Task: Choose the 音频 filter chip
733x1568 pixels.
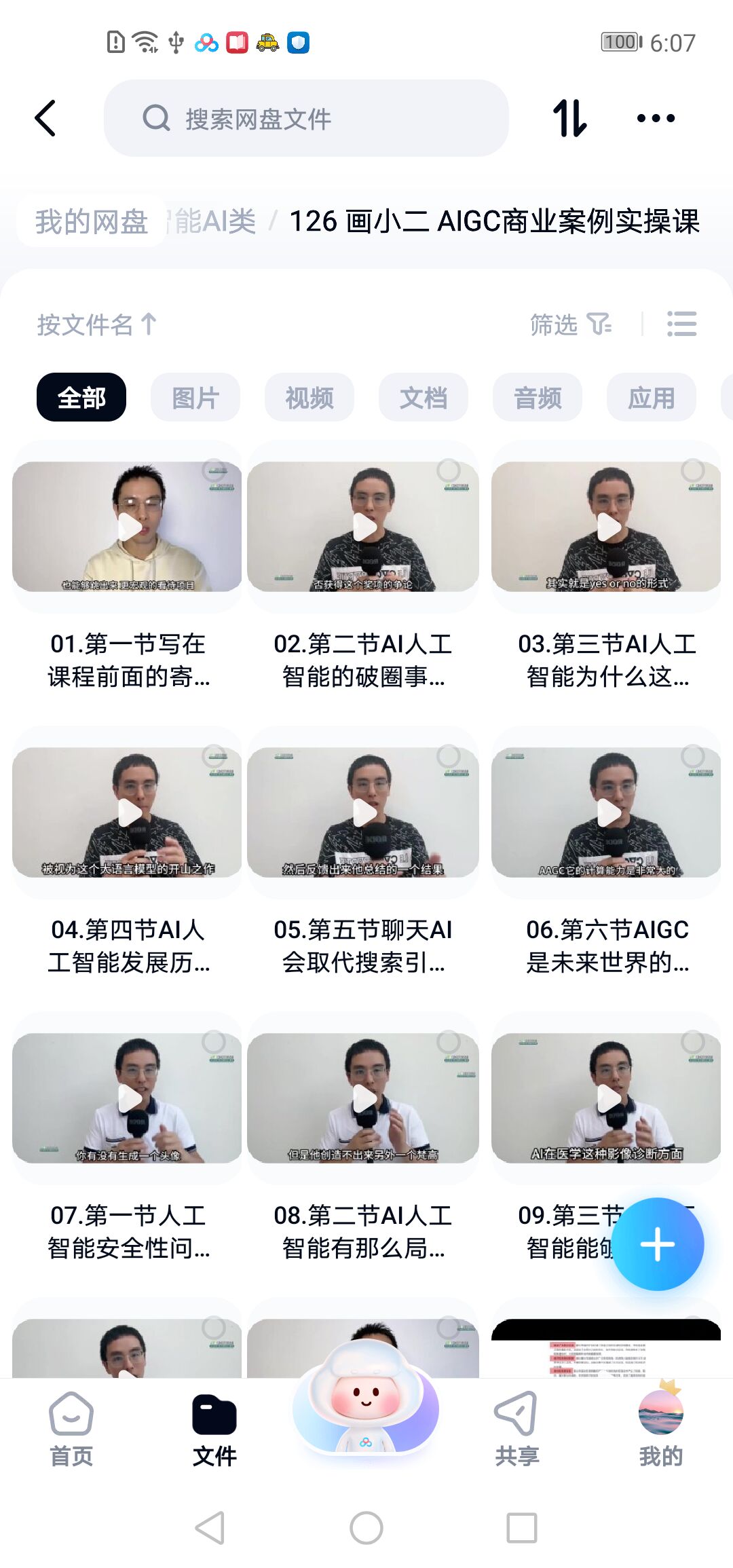Action: [538, 397]
